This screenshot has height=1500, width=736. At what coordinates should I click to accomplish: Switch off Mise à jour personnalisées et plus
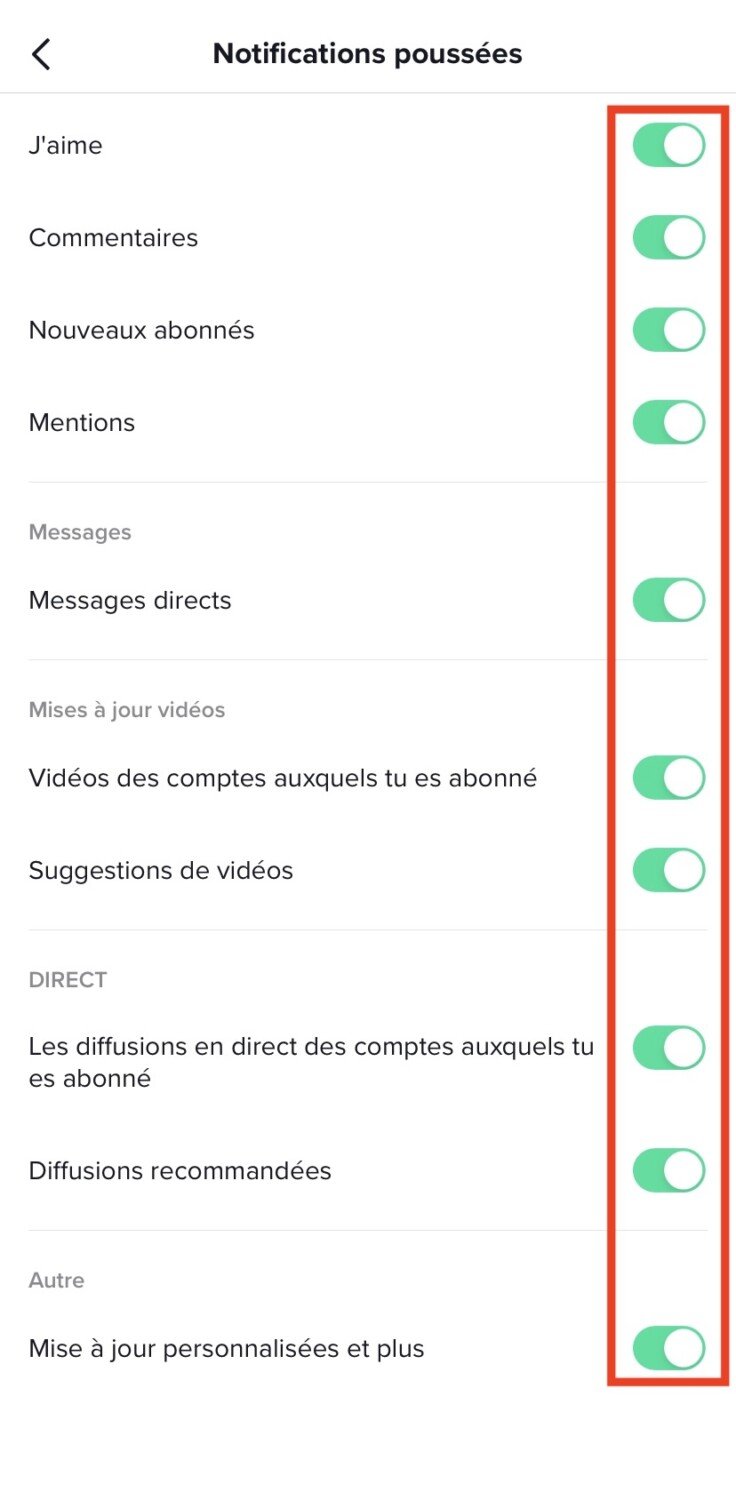(x=668, y=1348)
